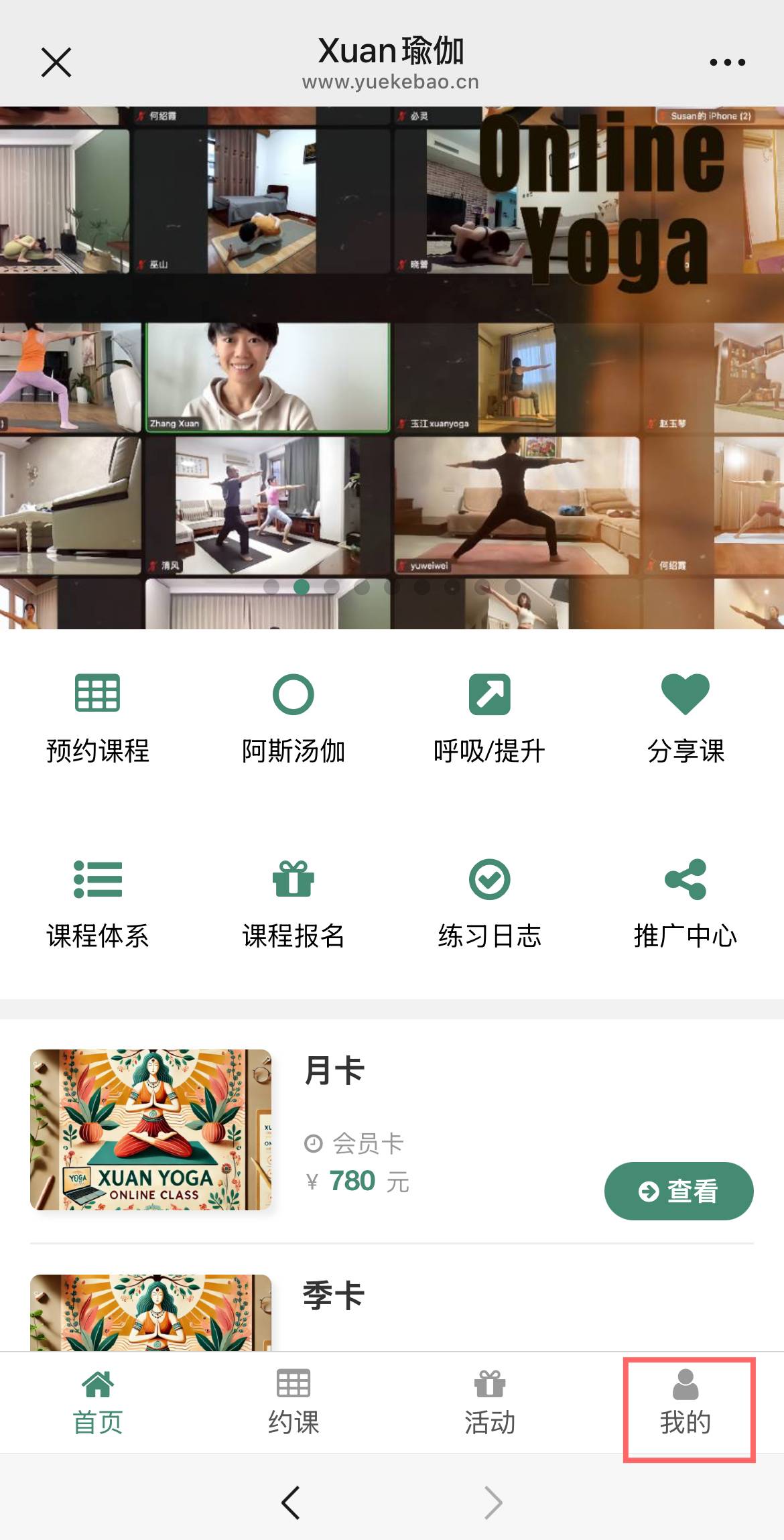Open the Online Yoga banner
The height and width of the screenshot is (1540, 784).
tap(392, 367)
